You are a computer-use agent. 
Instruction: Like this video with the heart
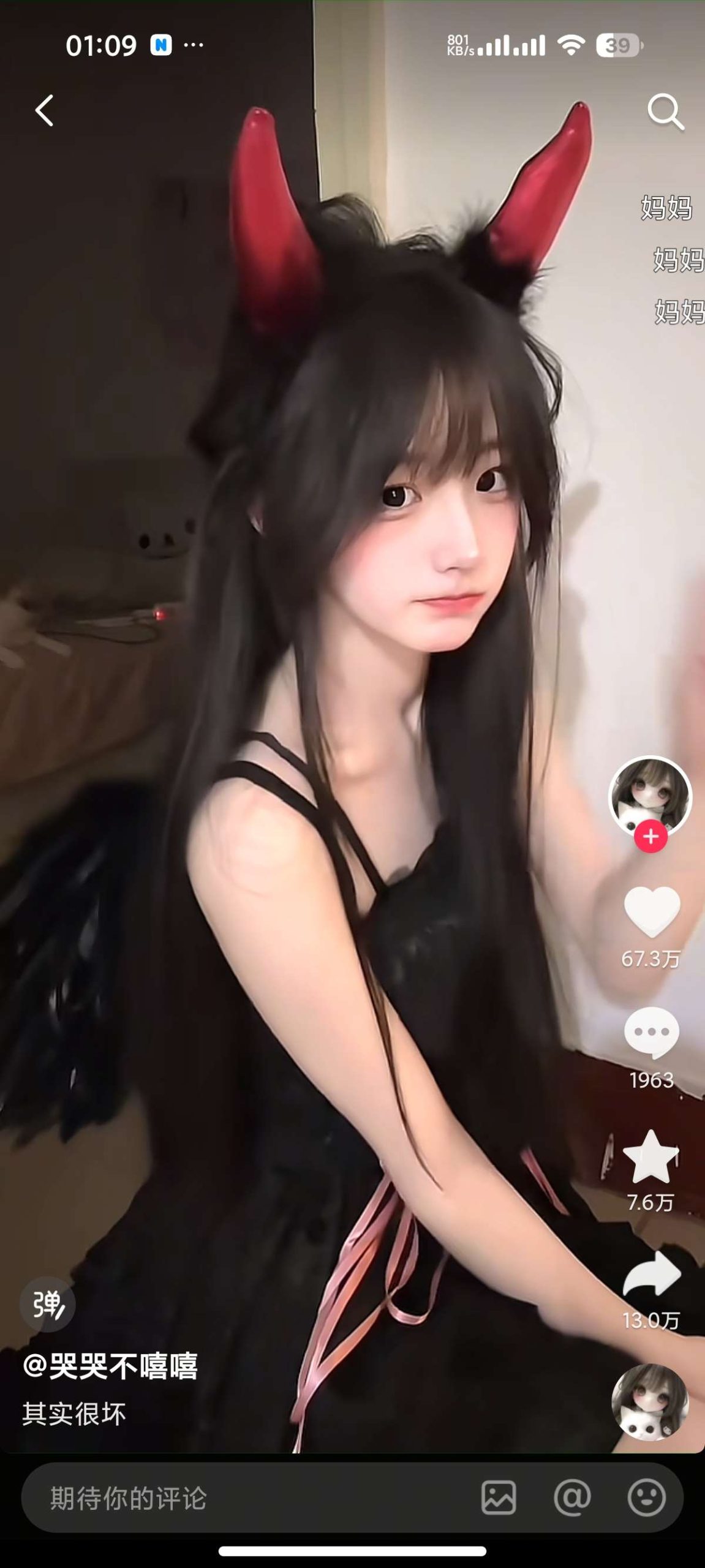(x=651, y=911)
